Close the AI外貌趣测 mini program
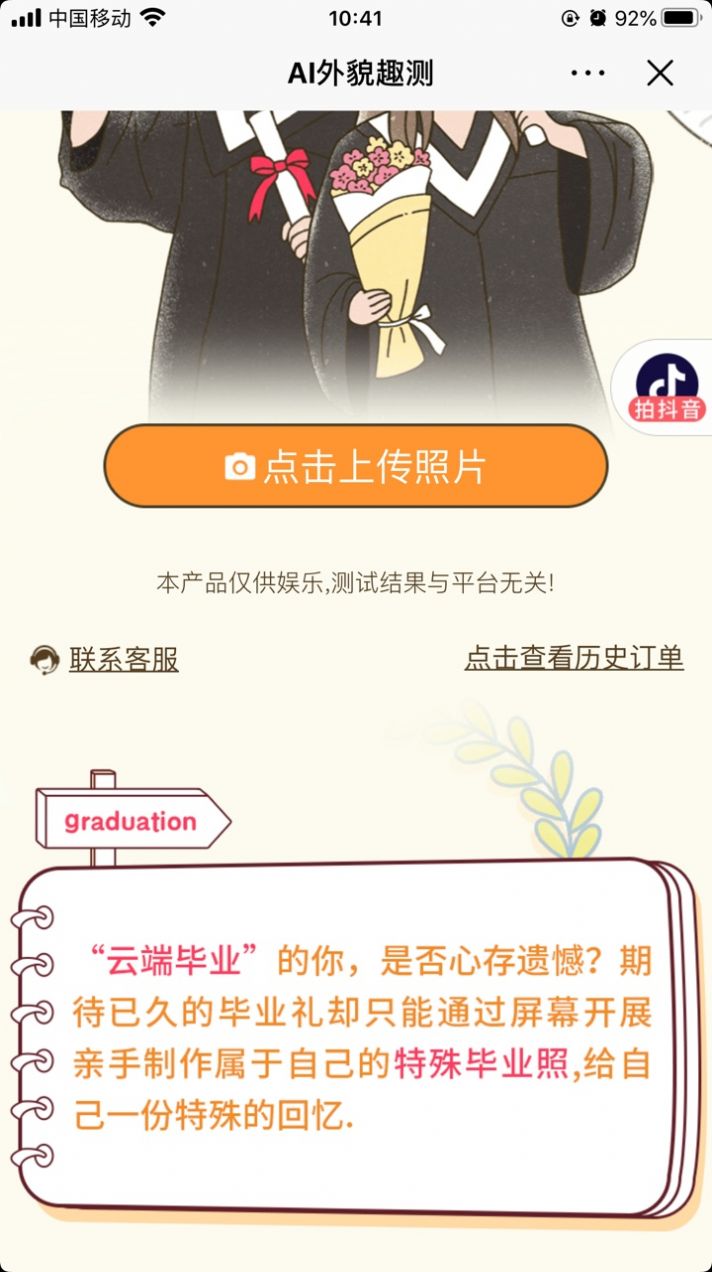The image size is (712, 1272). 660,73
